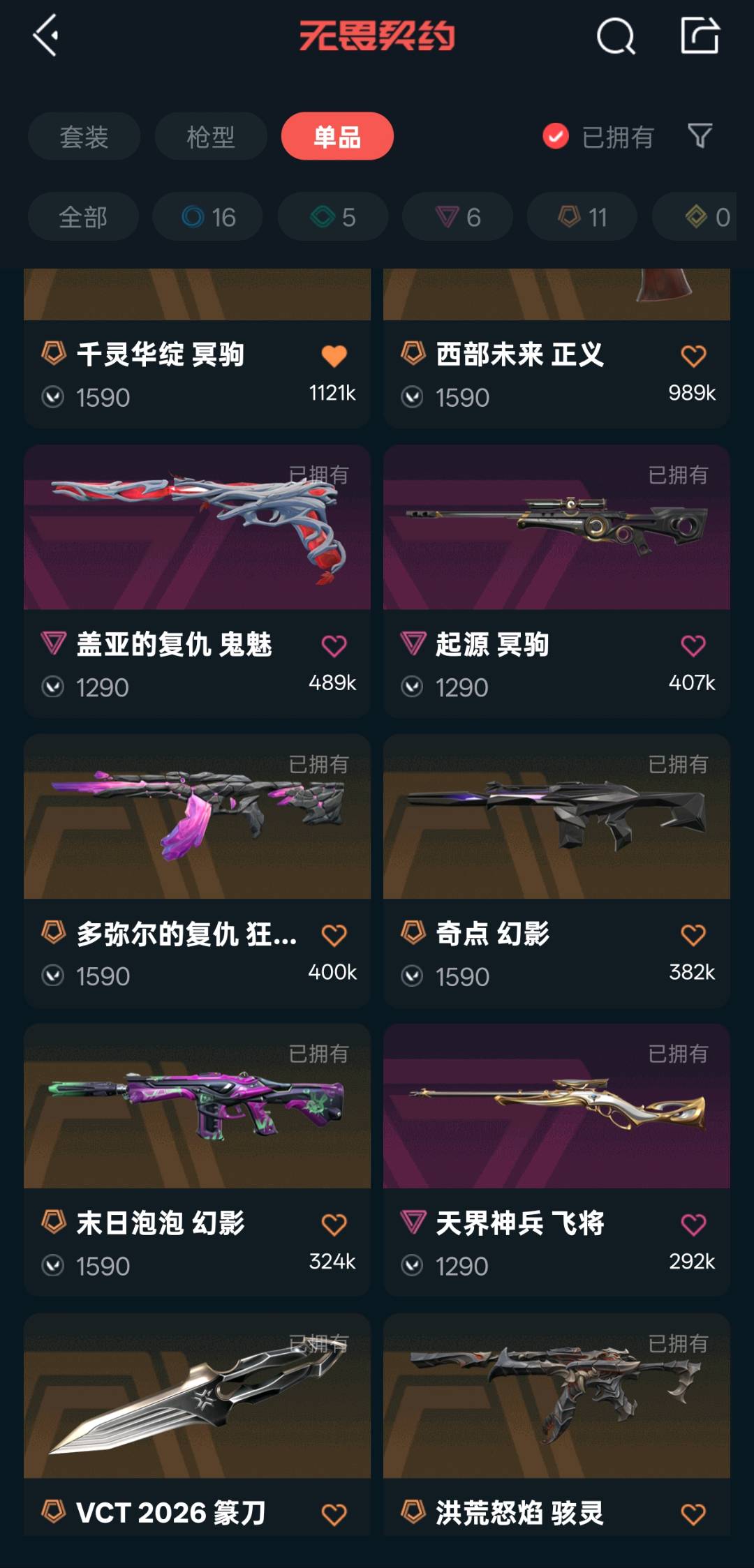Like the 天界神兵 飞将 skin
The height and width of the screenshot is (1568, 754).
pyautogui.click(x=693, y=1224)
